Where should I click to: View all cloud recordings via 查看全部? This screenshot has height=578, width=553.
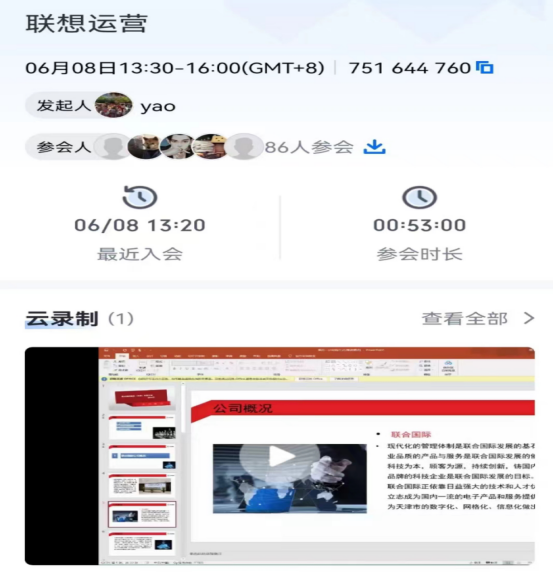pos(478,318)
